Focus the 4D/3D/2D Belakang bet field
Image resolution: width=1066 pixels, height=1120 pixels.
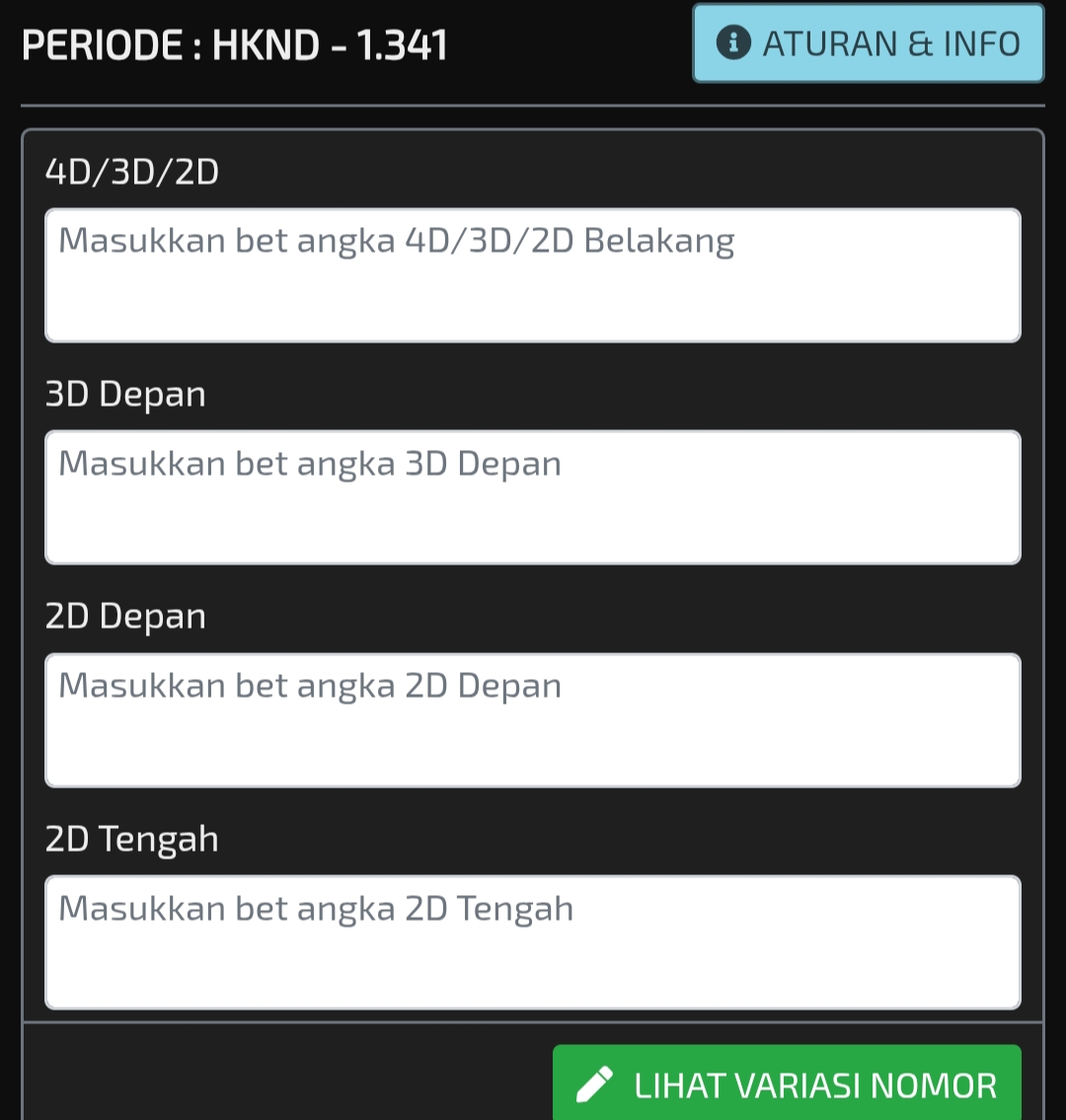533,275
